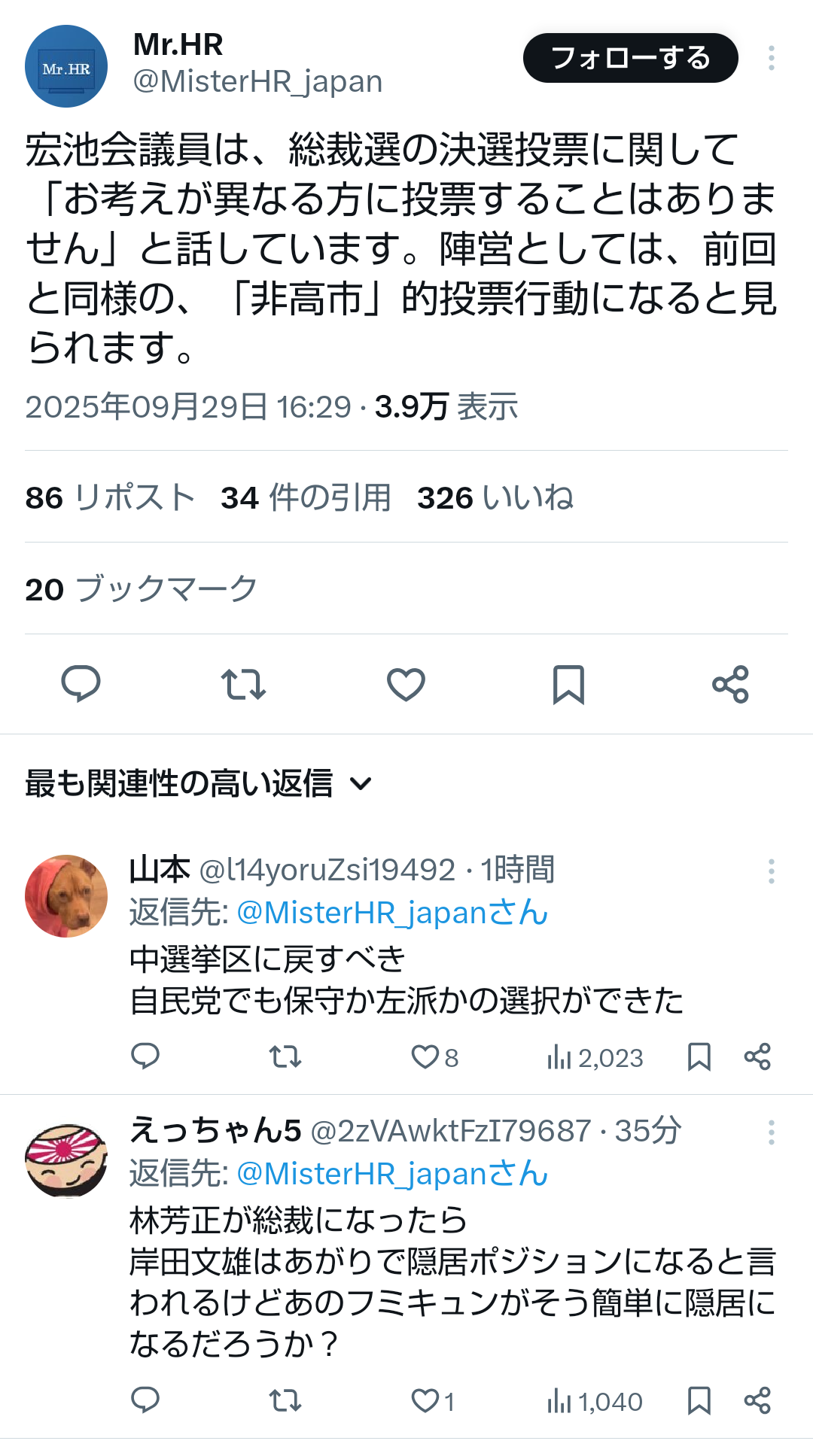Bookmark えっちゃん5's reply
This screenshot has width=813, height=1456.
click(x=699, y=1401)
